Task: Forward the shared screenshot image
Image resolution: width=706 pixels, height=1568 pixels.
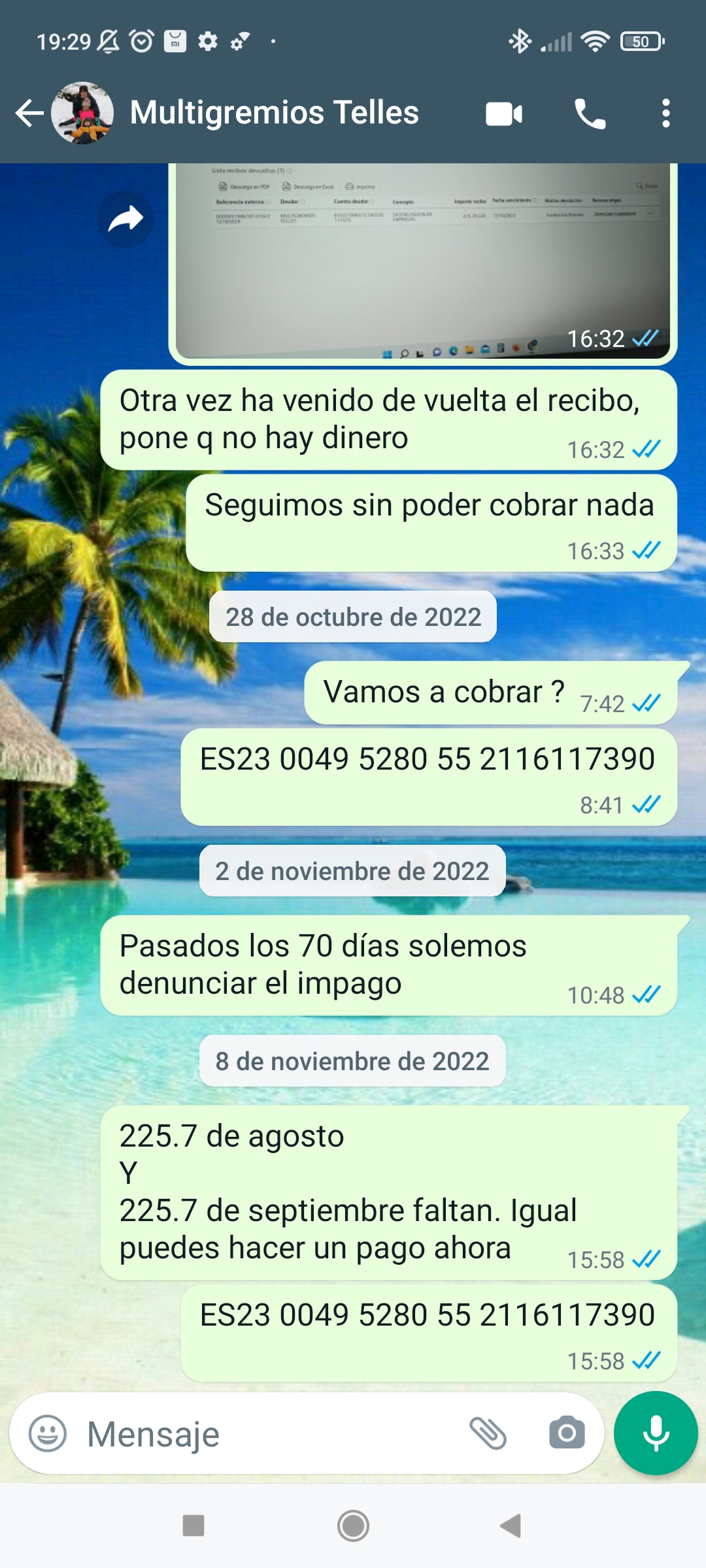Action: pyautogui.click(x=126, y=220)
